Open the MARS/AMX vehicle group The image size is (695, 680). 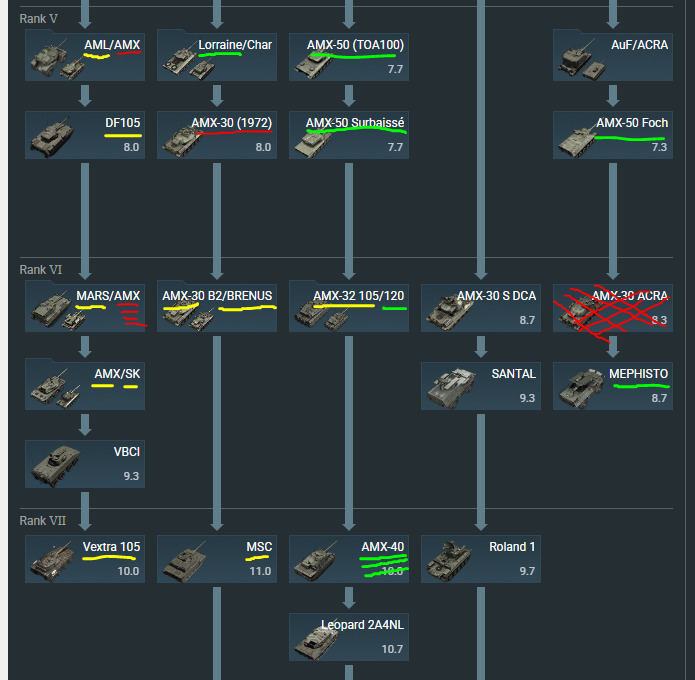pos(85,307)
